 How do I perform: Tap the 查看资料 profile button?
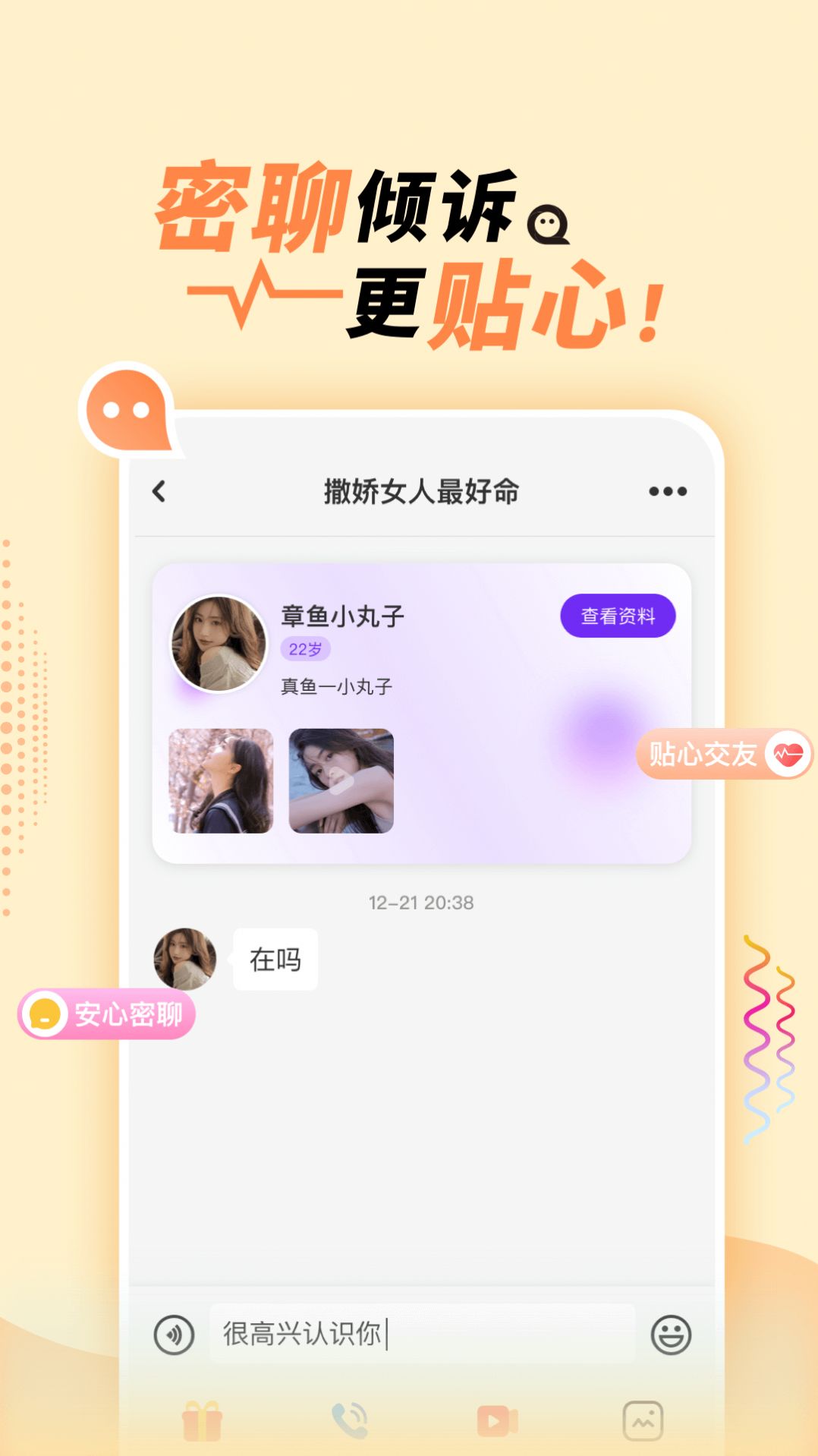(x=618, y=616)
